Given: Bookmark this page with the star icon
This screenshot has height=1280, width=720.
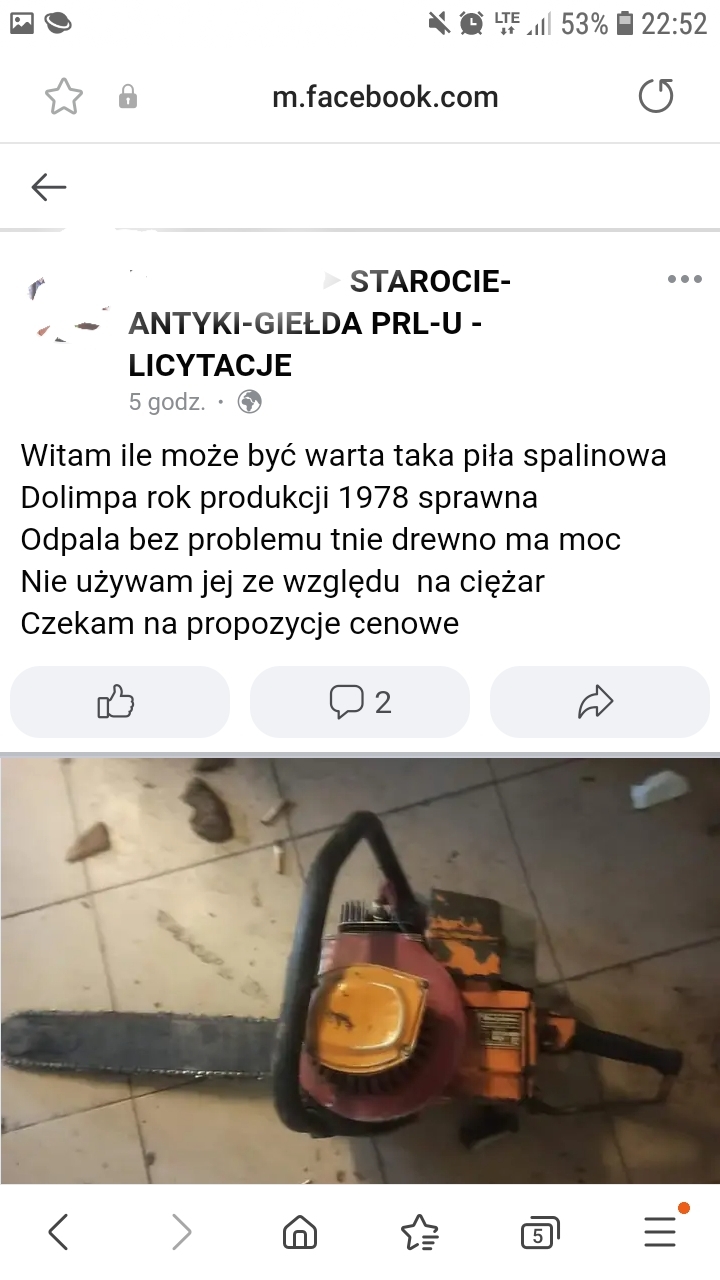Looking at the screenshot, I should (64, 97).
